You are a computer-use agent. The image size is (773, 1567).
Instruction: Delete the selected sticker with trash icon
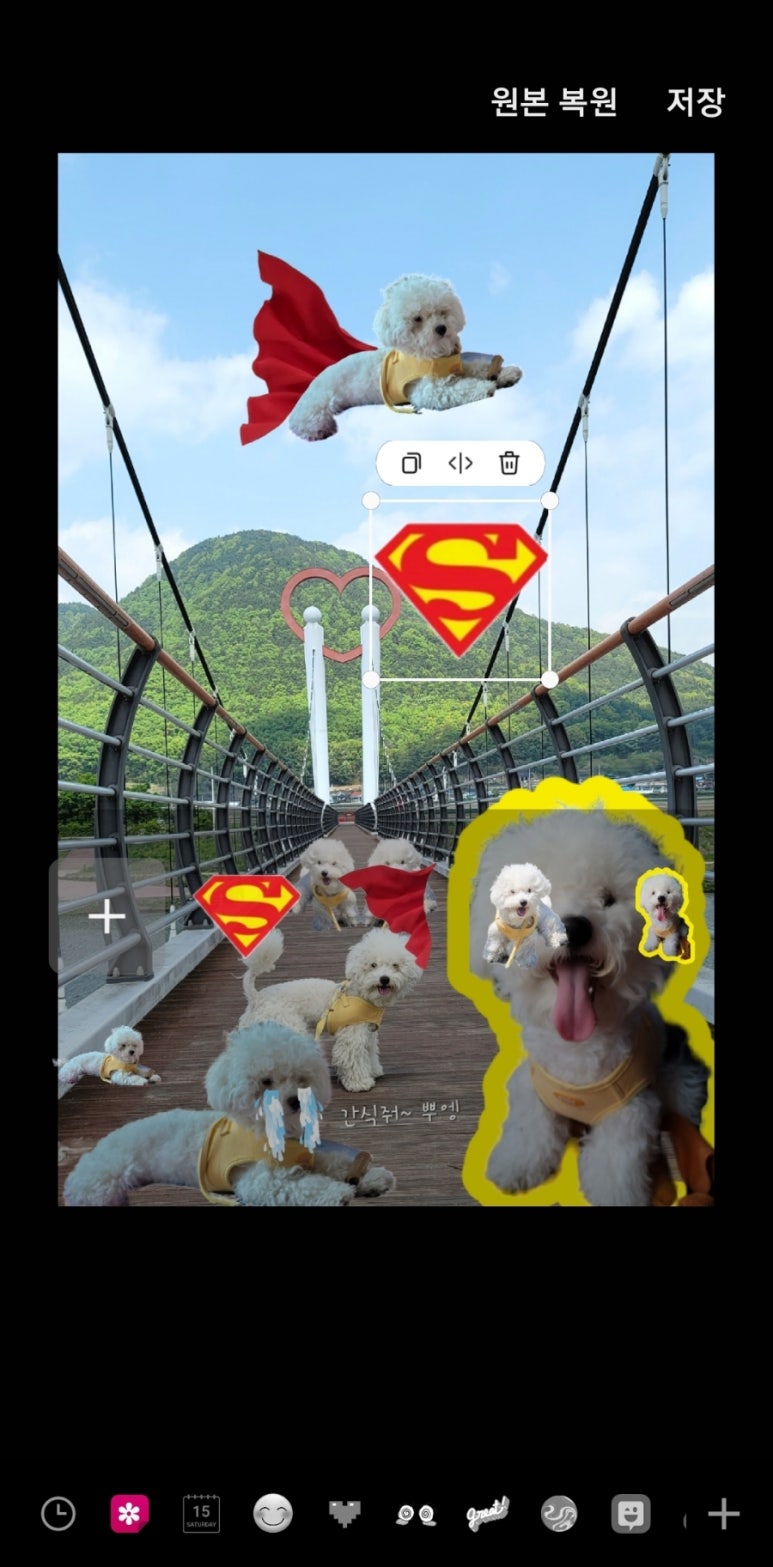[509, 463]
